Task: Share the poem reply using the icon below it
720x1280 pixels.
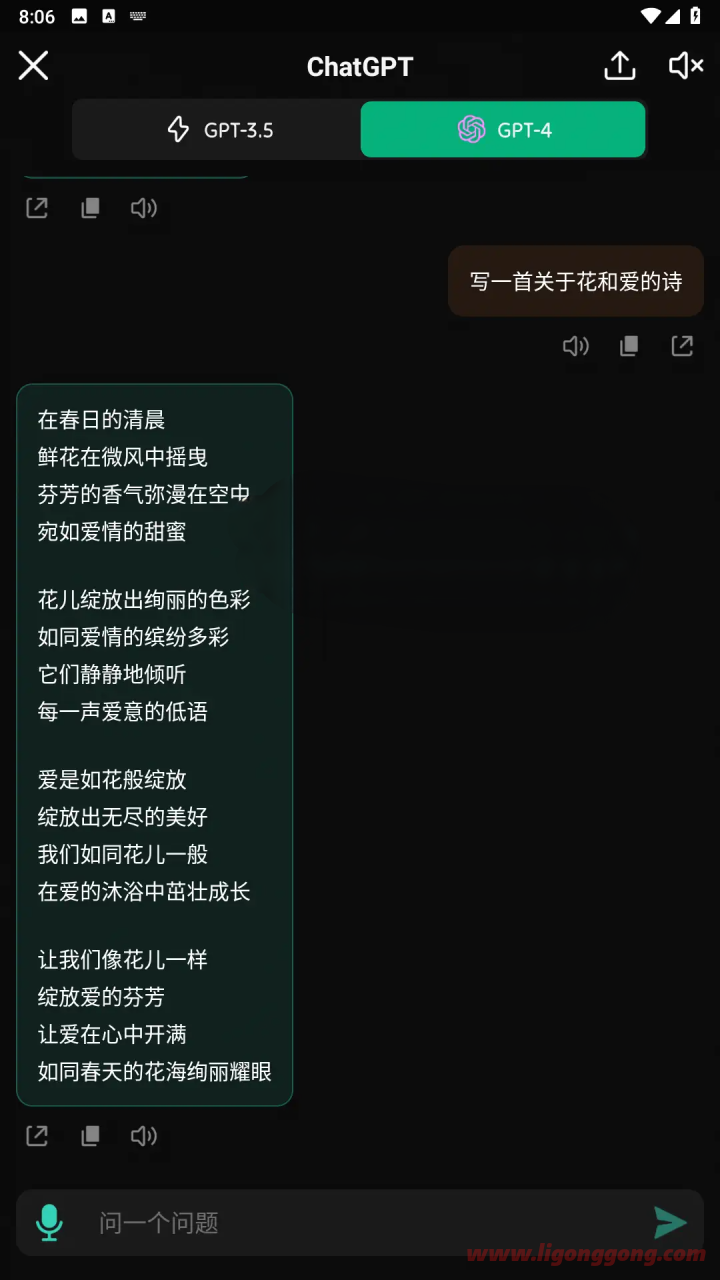Action: tap(37, 1136)
